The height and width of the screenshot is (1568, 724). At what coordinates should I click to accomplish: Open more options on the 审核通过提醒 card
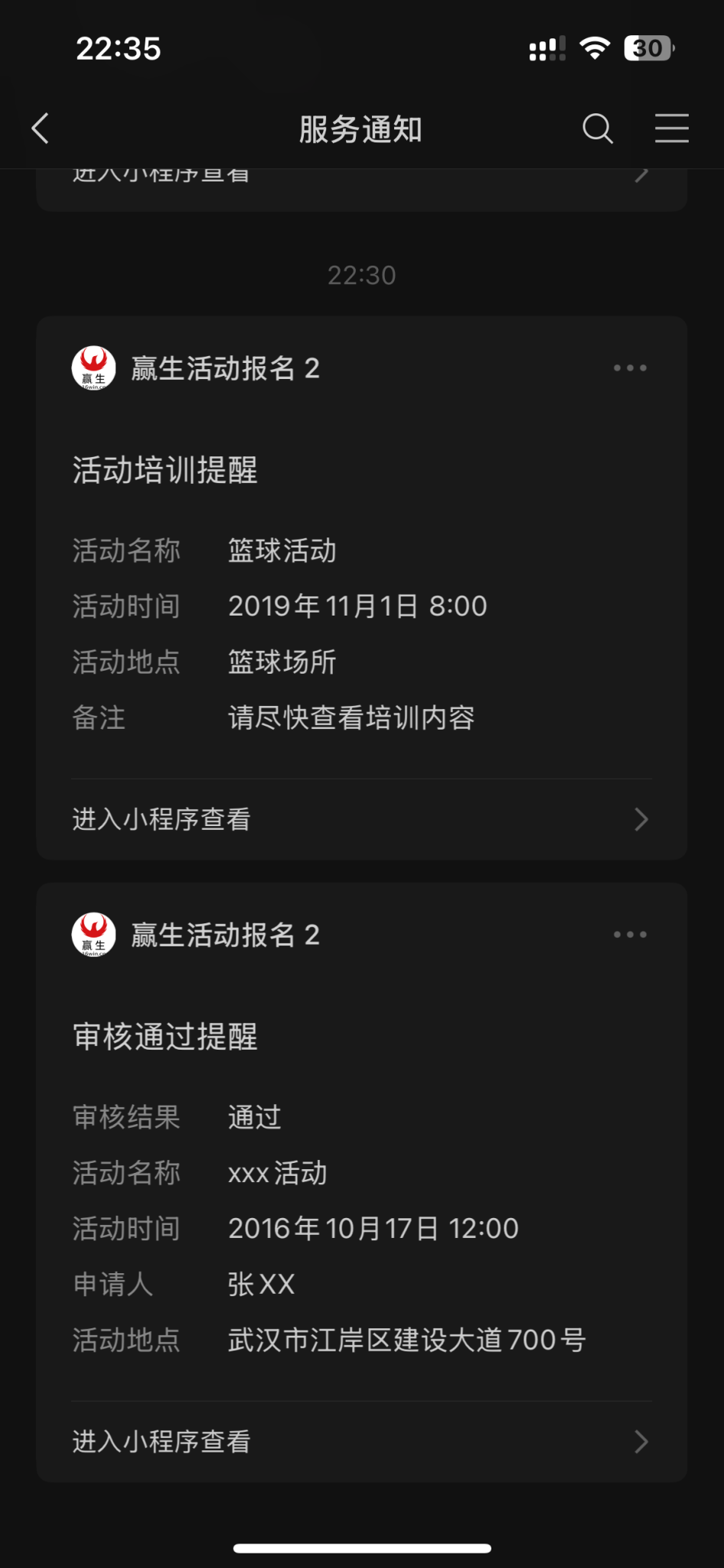pyautogui.click(x=630, y=935)
